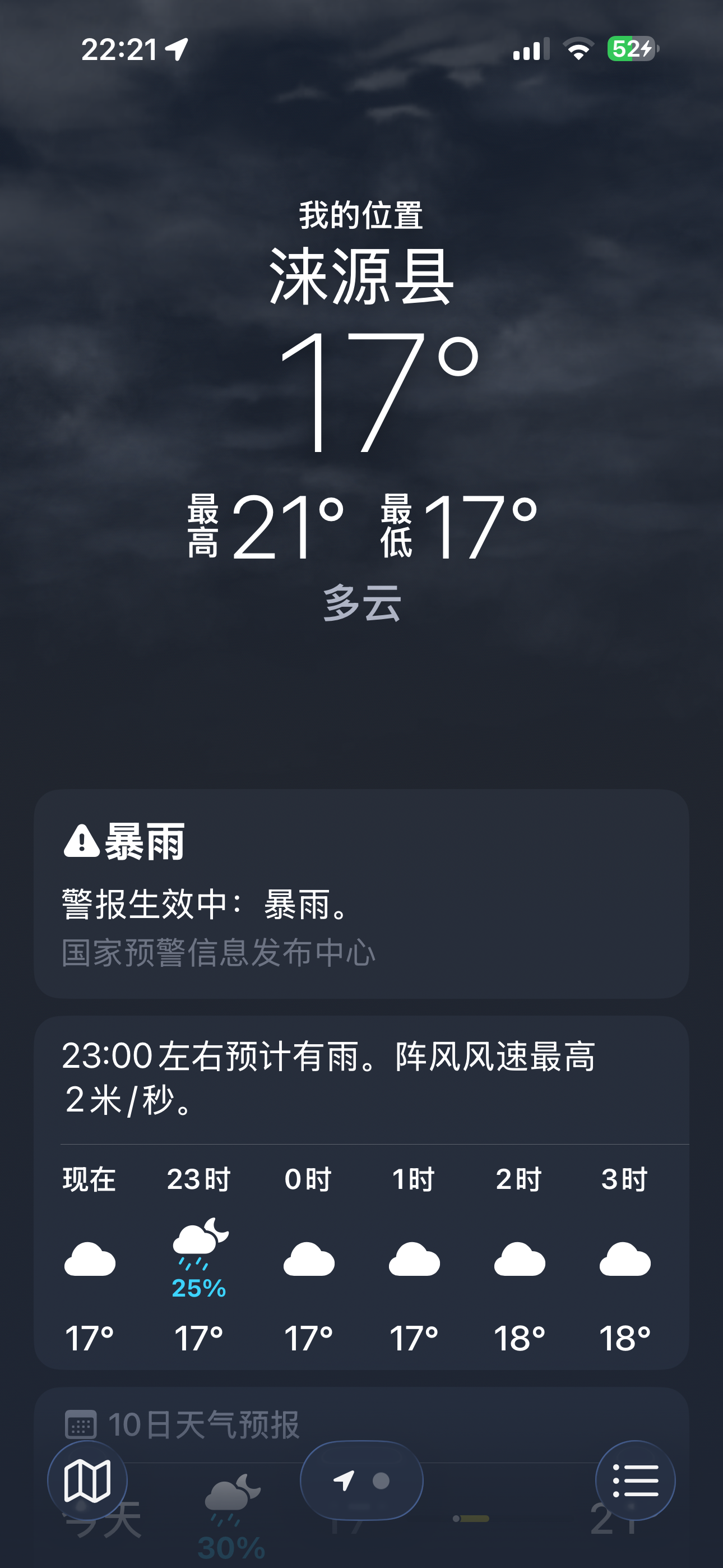Open the hourly forecast card
The height and width of the screenshot is (1568, 723).
[361, 1193]
